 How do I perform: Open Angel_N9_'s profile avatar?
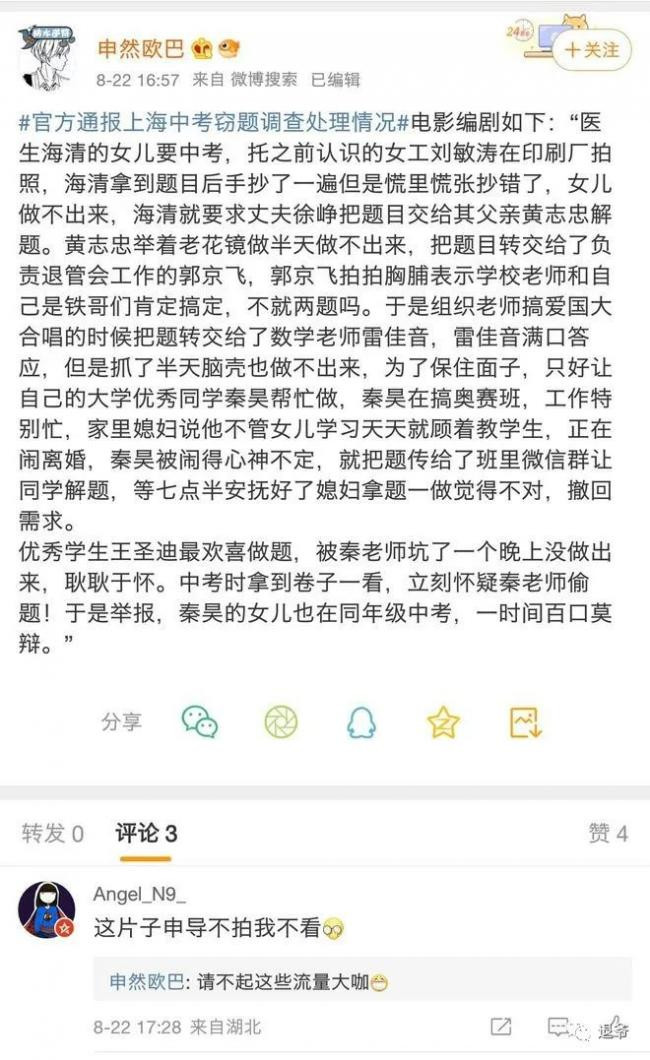46,910
